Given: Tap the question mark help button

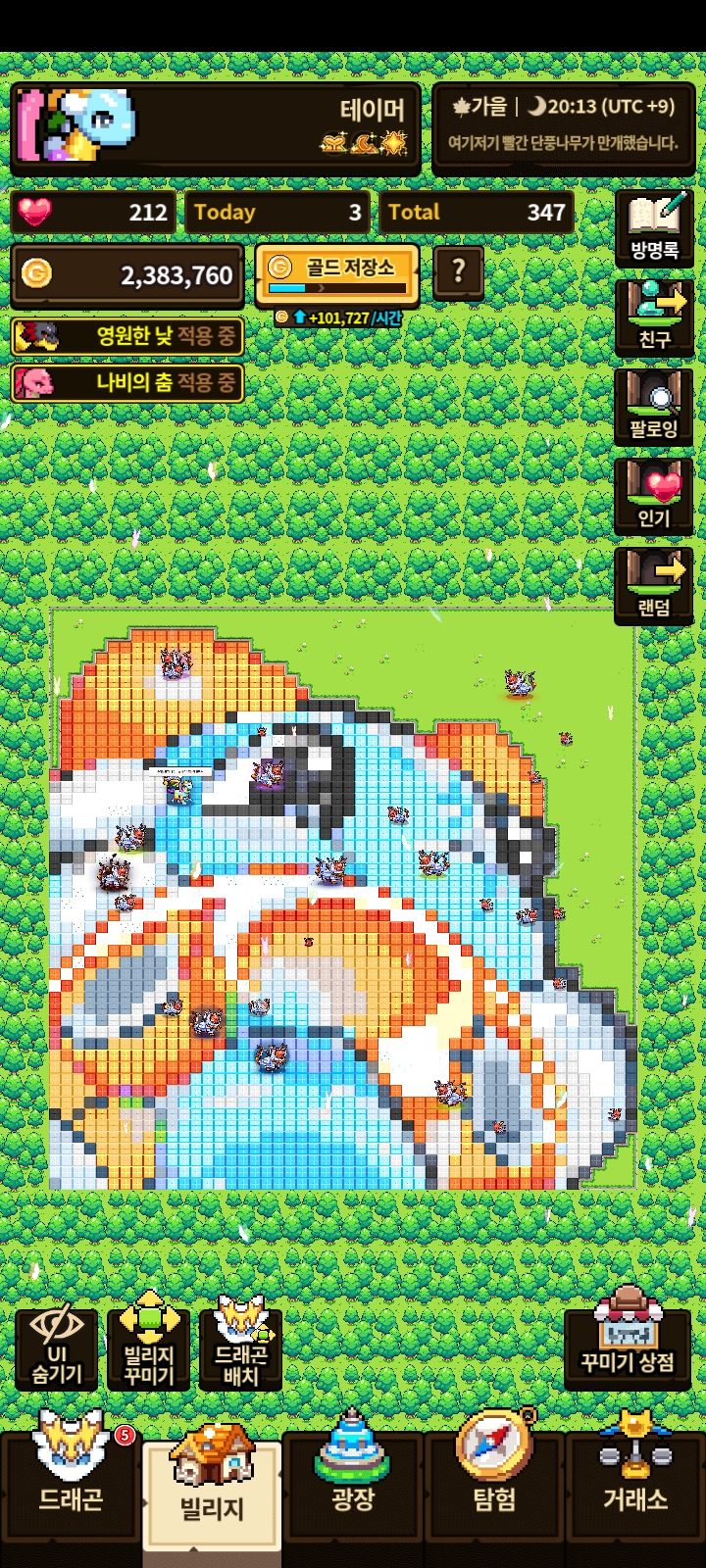Looking at the screenshot, I should coord(458,272).
